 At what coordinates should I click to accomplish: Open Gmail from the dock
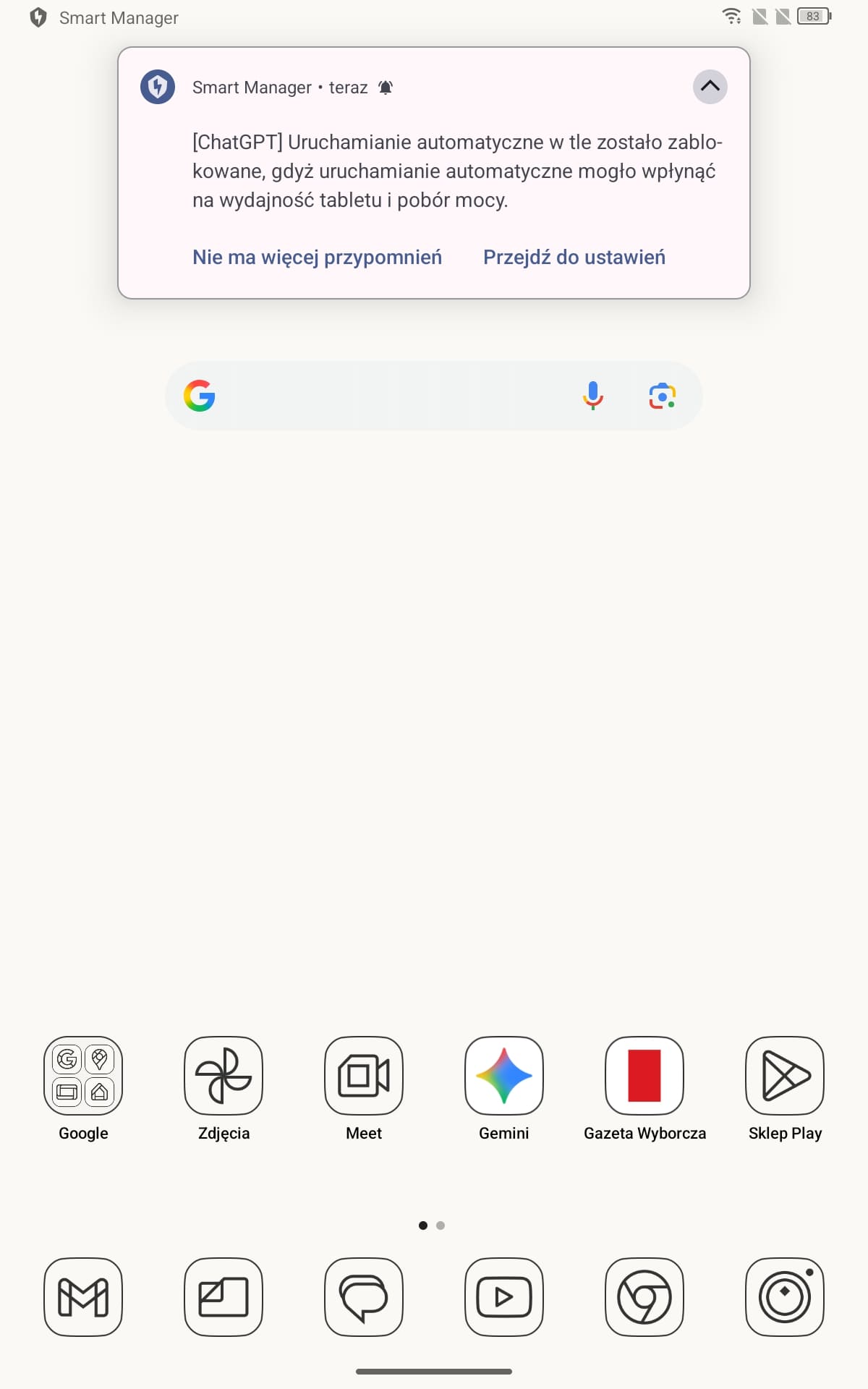(x=83, y=1296)
